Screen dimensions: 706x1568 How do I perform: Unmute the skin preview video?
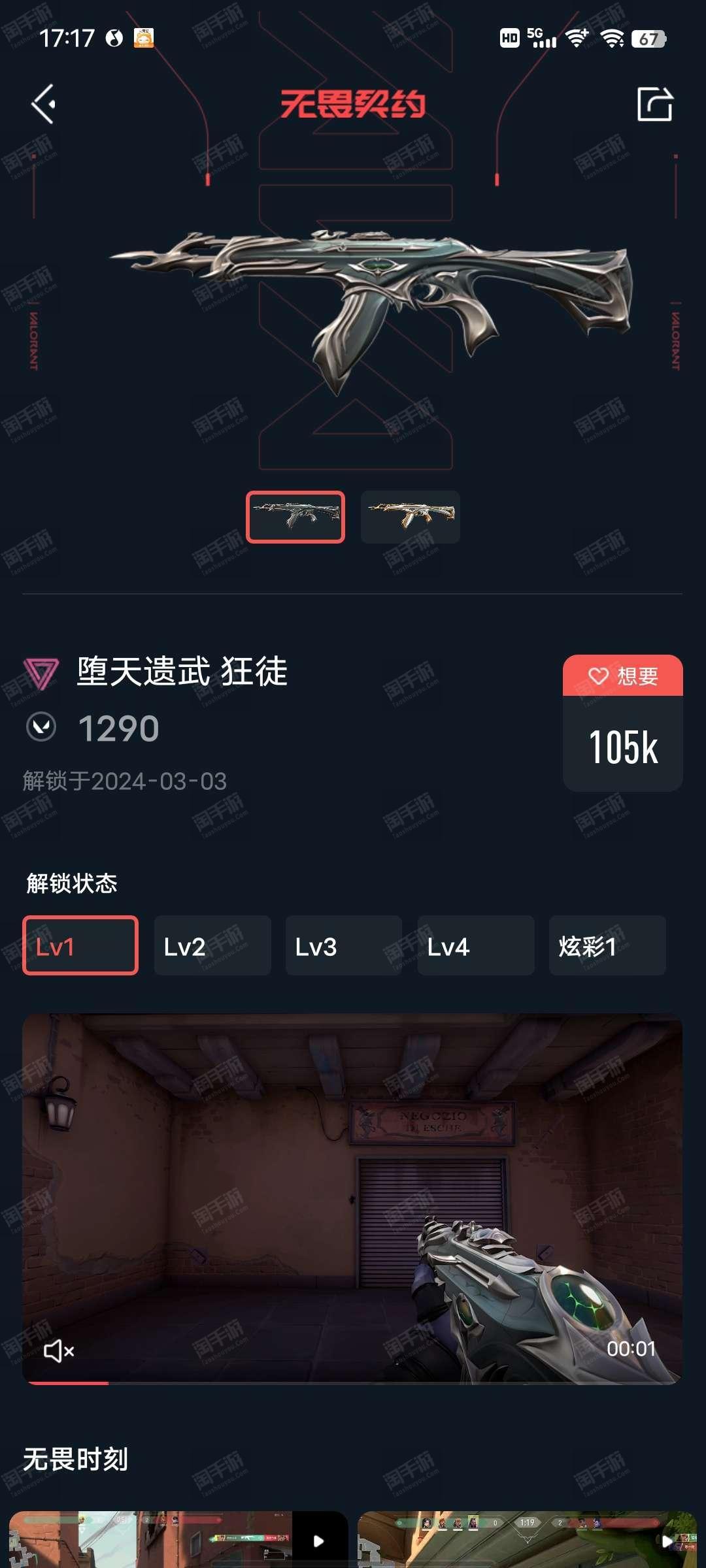point(59,1350)
